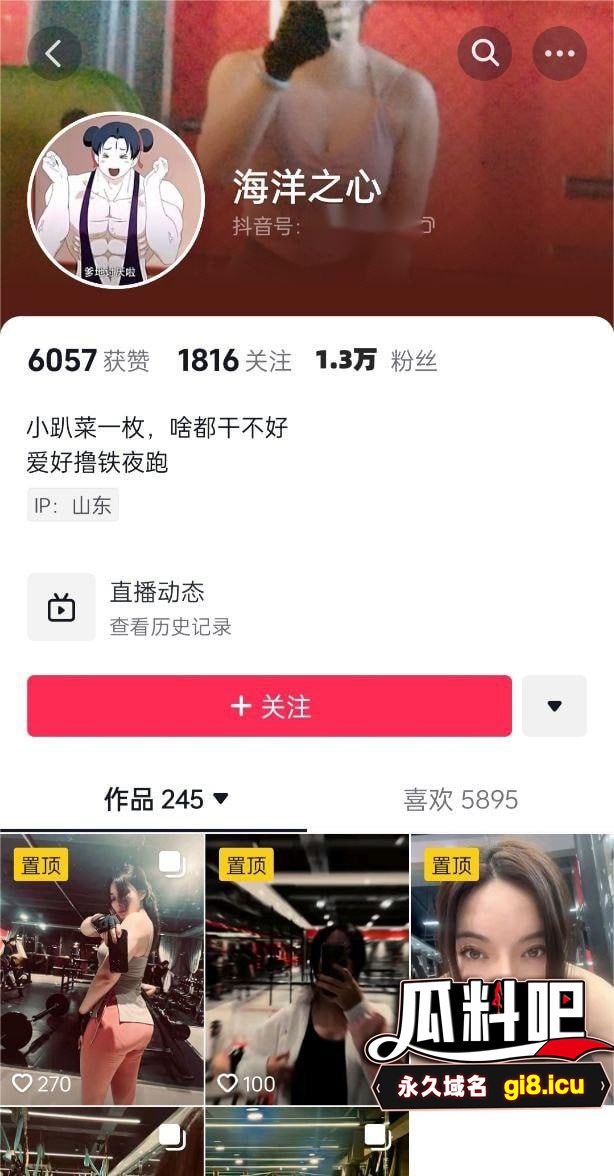Expand the arrow next to the 关注 button

pyautogui.click(x=554, y=706)
